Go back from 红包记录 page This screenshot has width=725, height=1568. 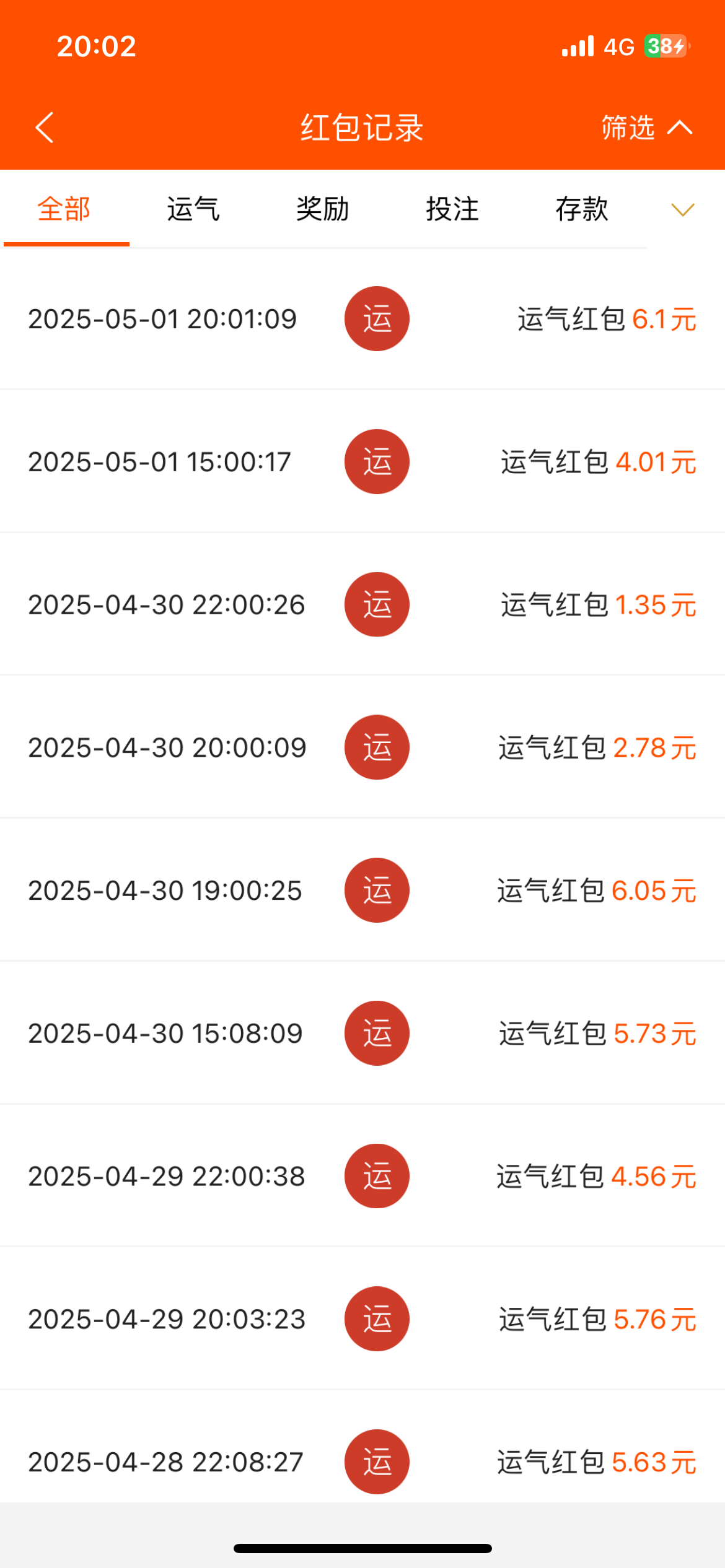point(45,128)
